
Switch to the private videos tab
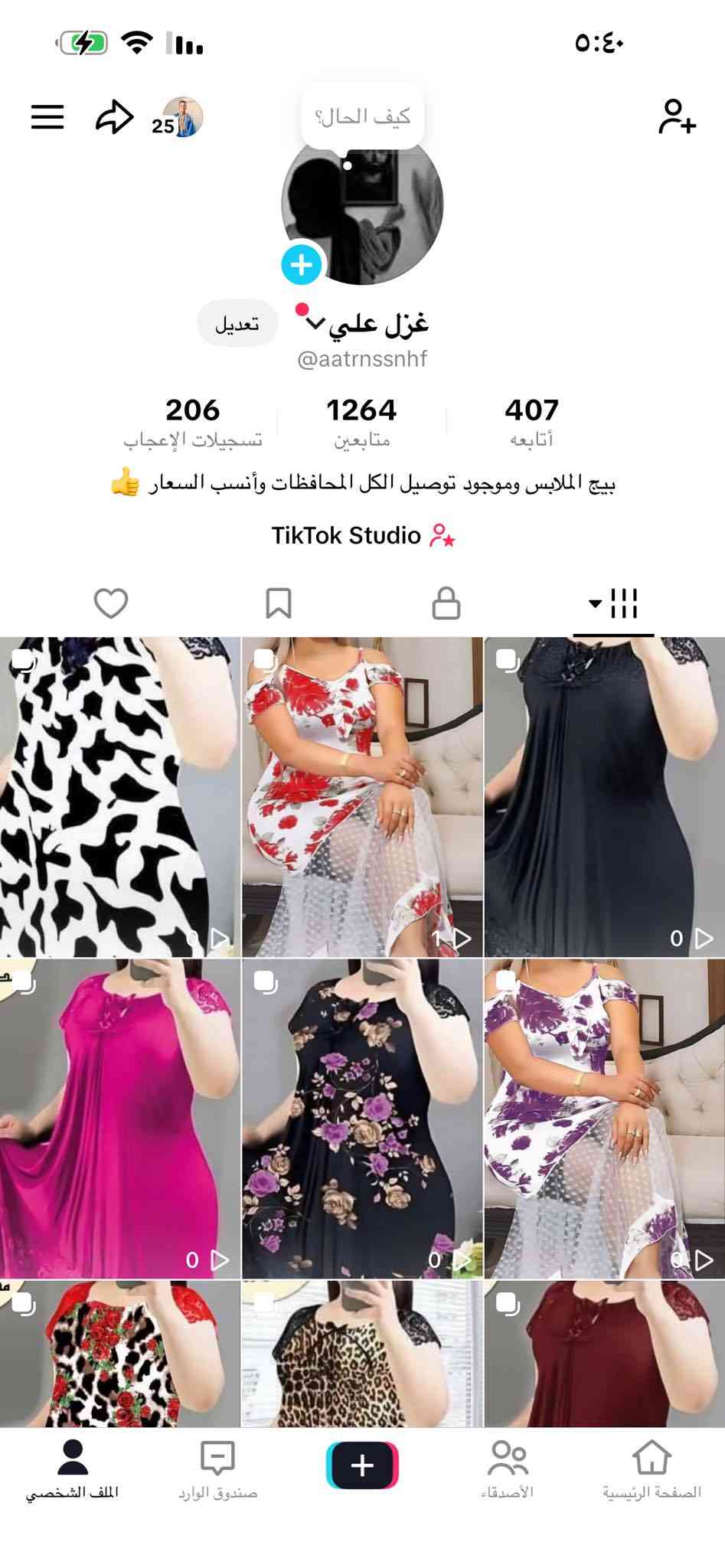coord(446,603)
